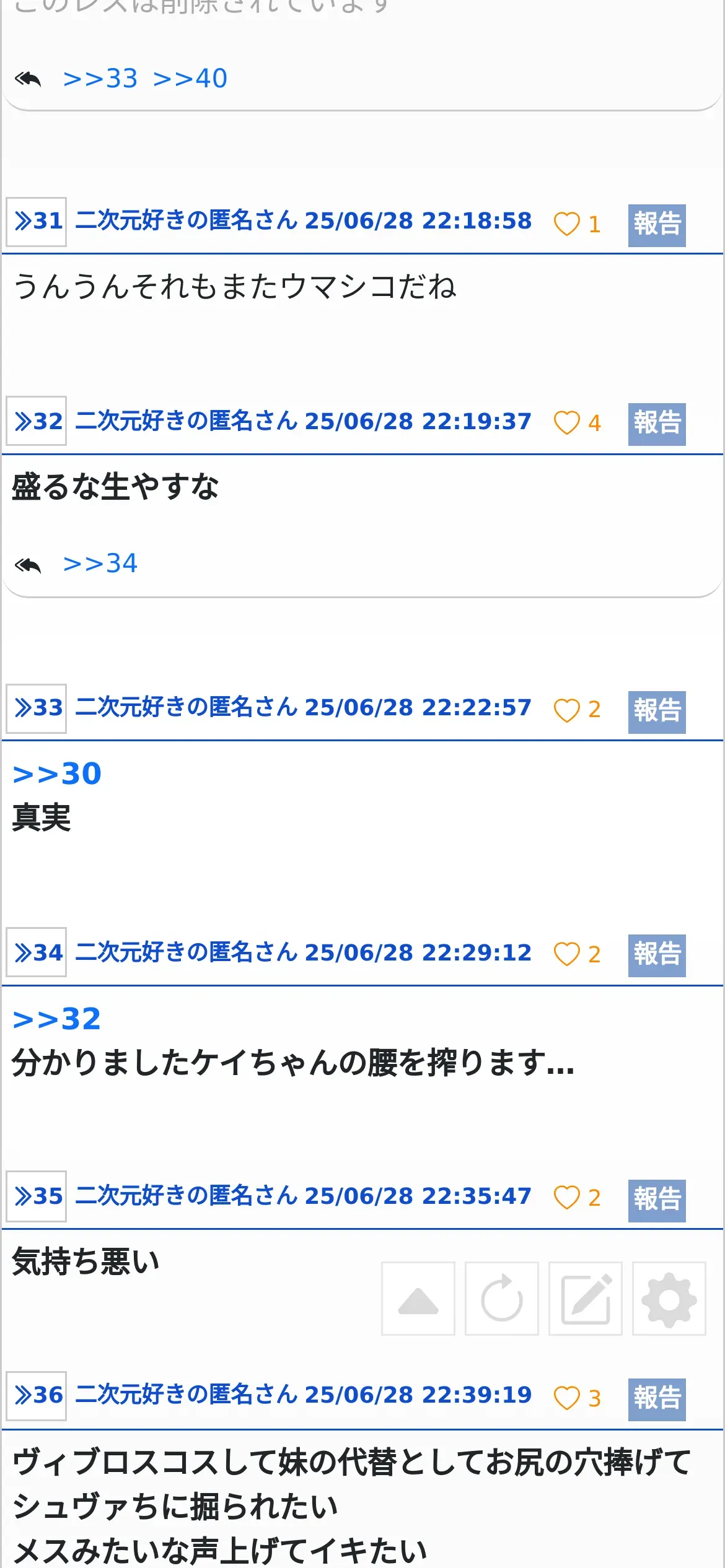Report post 31 with 報告 button
This screenshot has height=1568, width=725.
(657, 225)
